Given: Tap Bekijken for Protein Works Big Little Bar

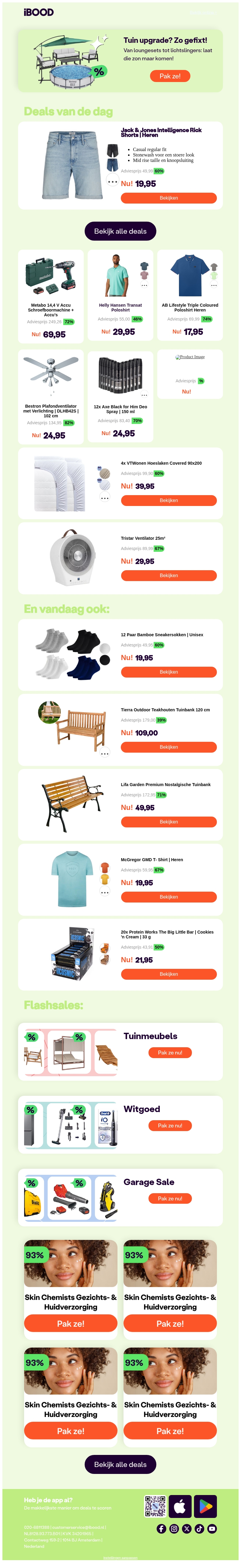Looking at the screenshot, I should click(x=169, y=974).
